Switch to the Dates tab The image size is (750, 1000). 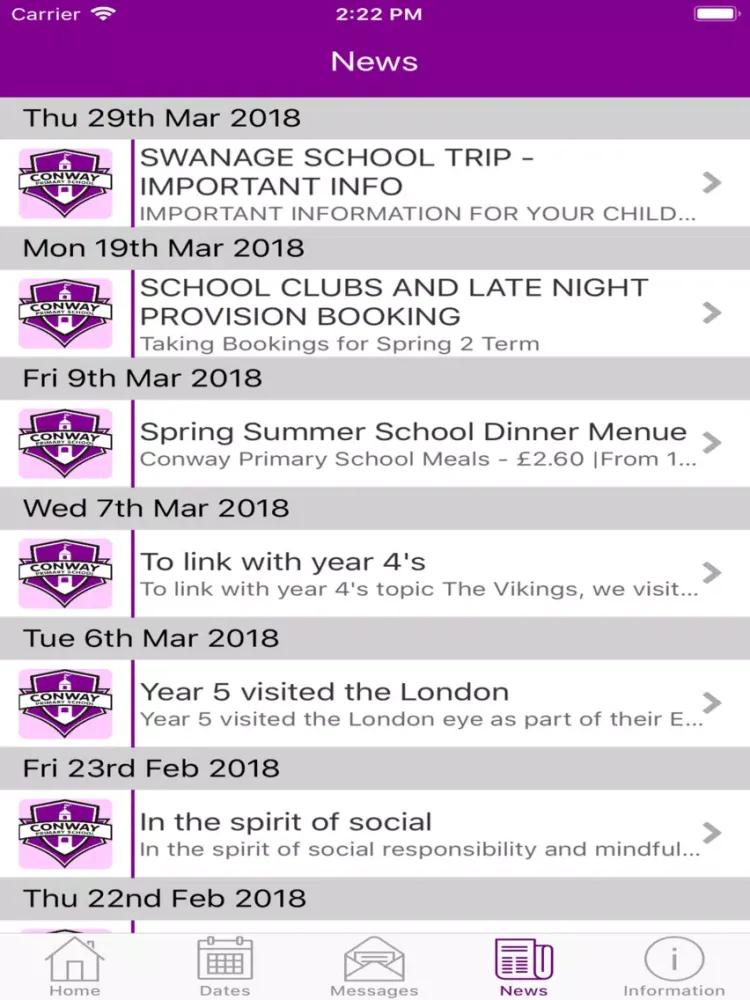click(x=225, y=966)
